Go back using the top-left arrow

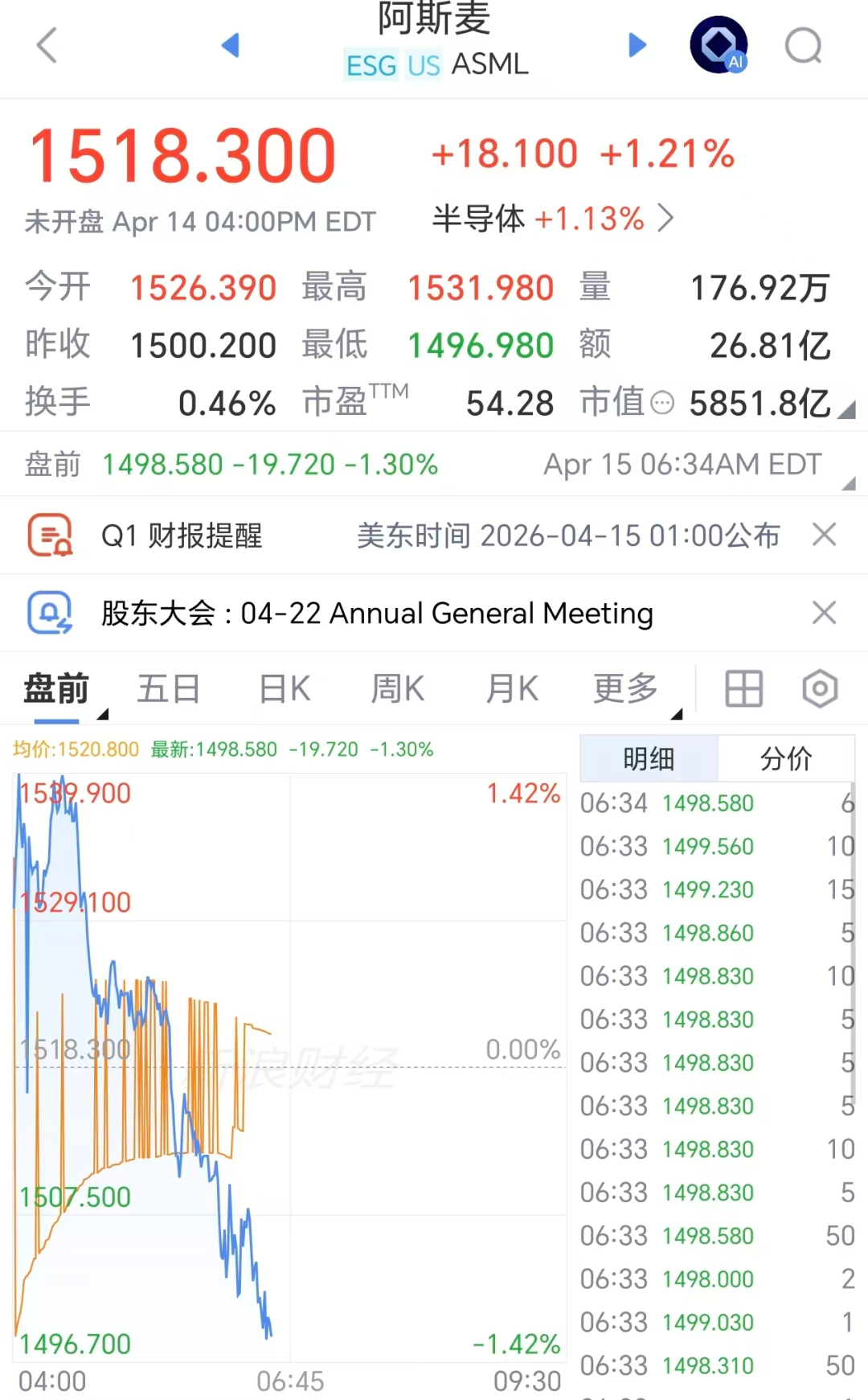click(x=47, y=45)
